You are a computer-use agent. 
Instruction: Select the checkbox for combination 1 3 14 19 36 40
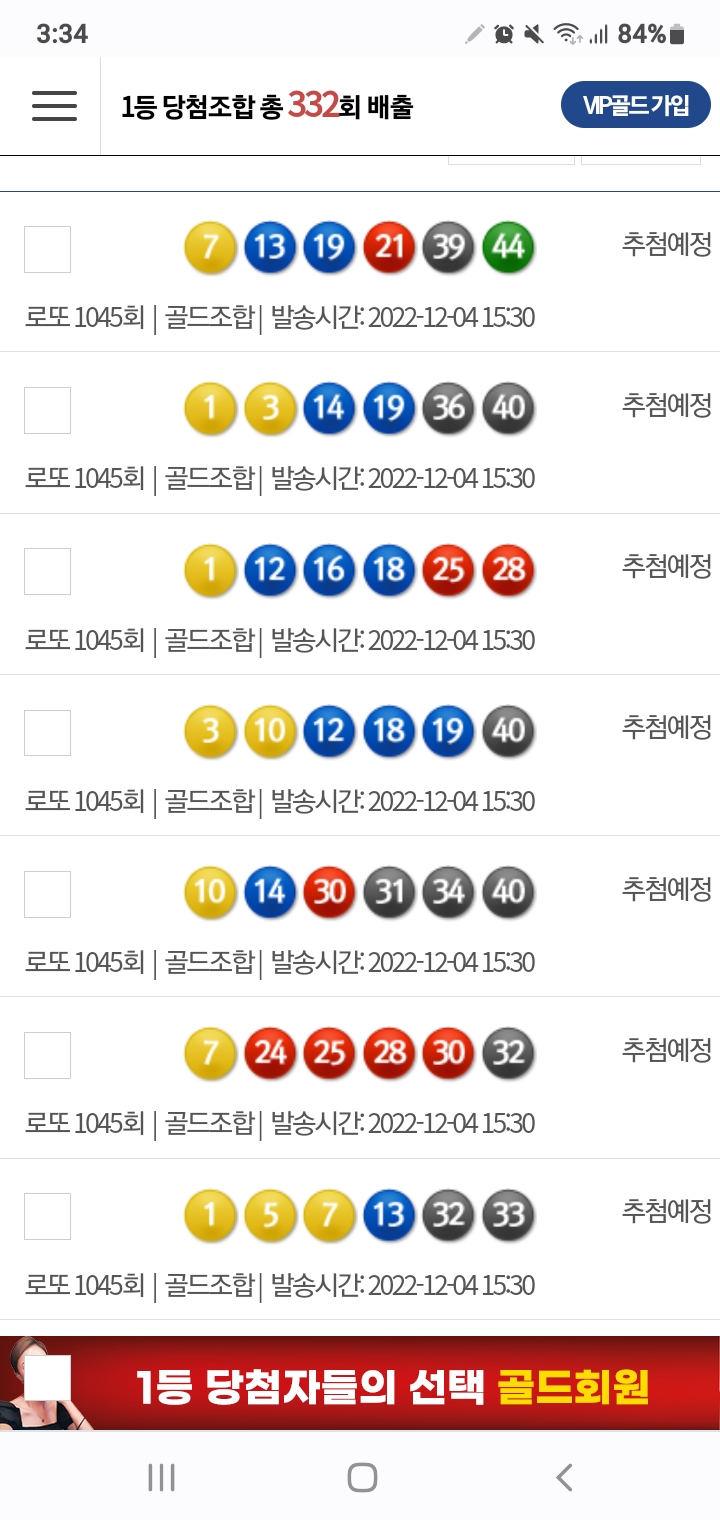click(47, 410)
